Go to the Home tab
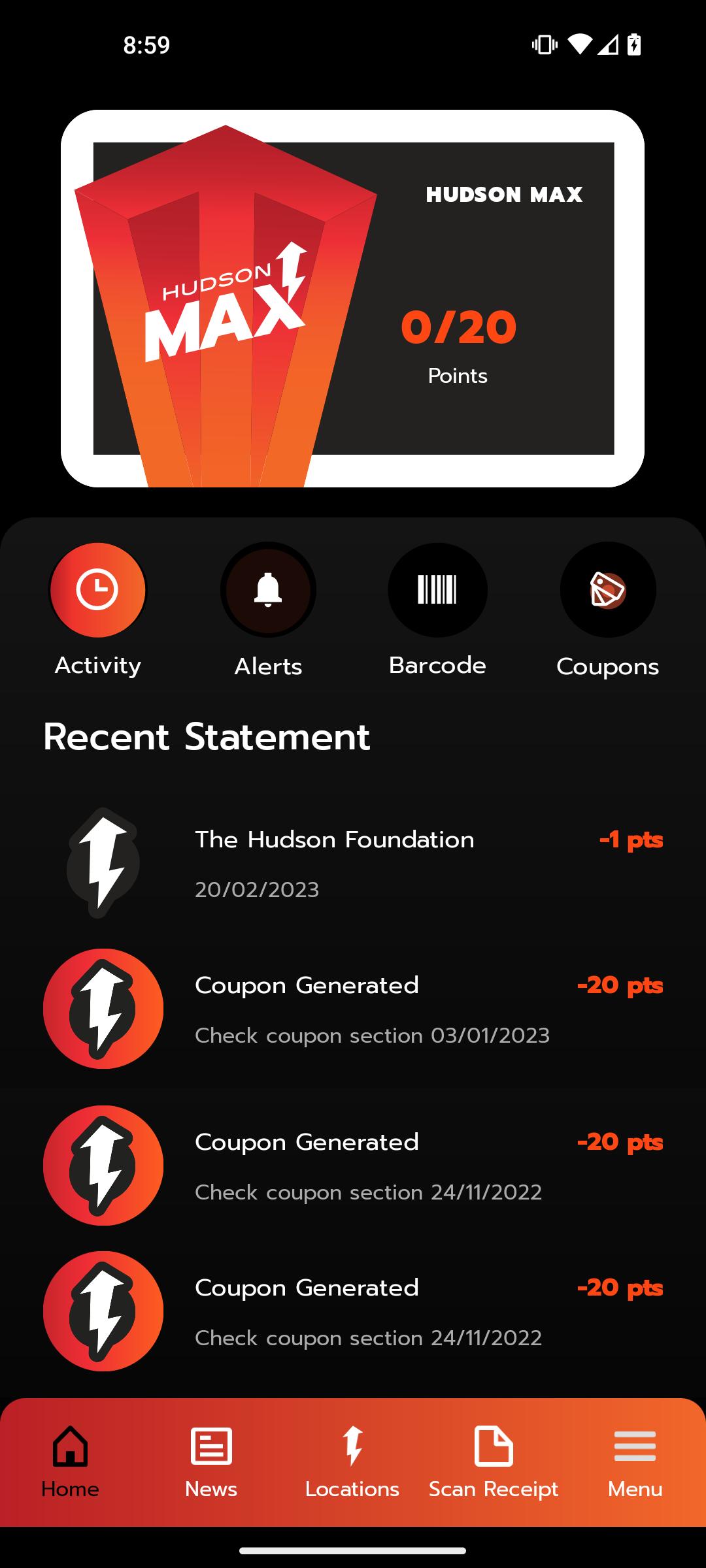This screenshot has width=706, height=1568. pos(70,1462)
